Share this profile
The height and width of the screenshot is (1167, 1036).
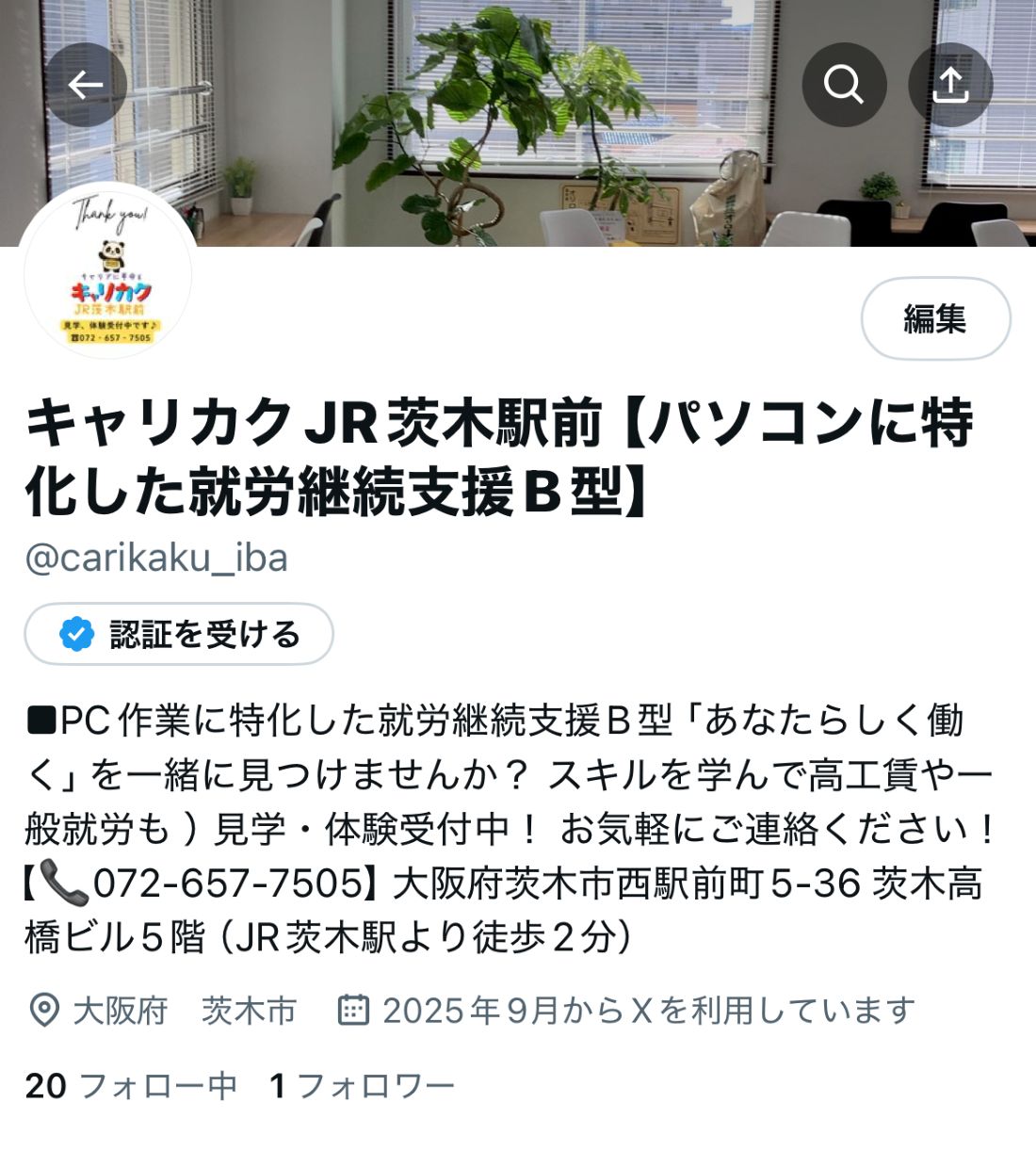[950, 86]
